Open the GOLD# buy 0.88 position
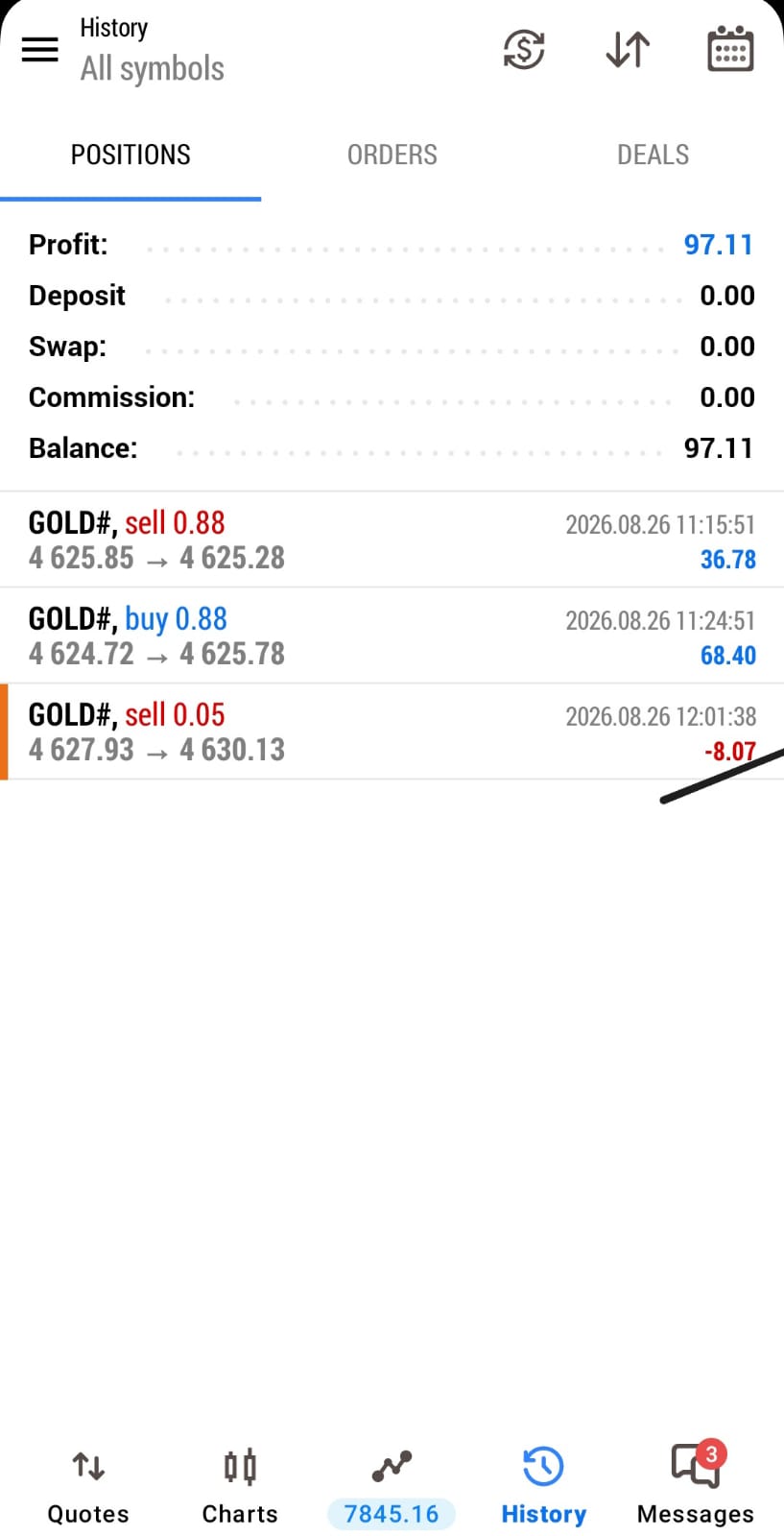 392,636
